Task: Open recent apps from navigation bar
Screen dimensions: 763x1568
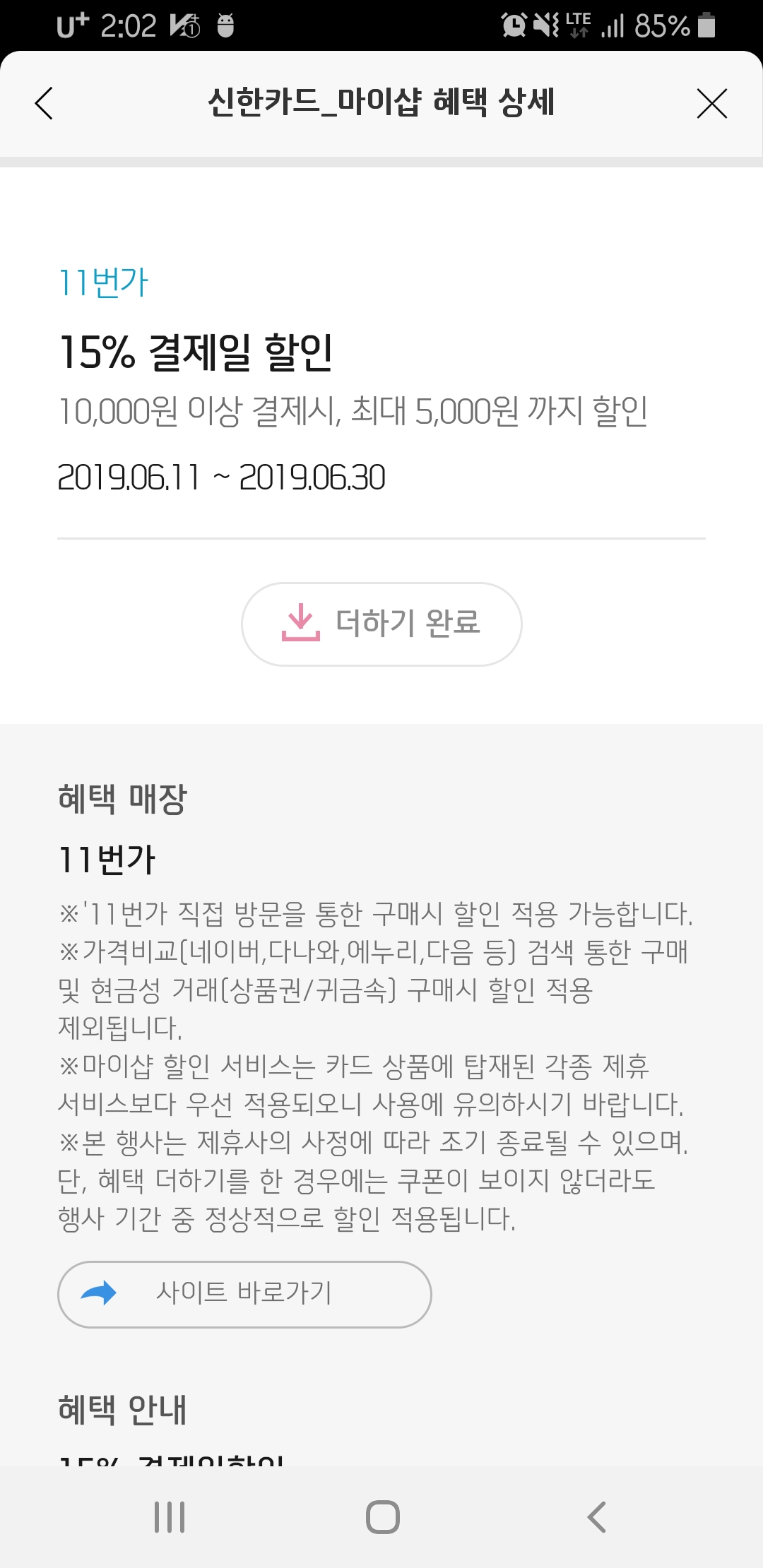Action: click(170, 1516)
